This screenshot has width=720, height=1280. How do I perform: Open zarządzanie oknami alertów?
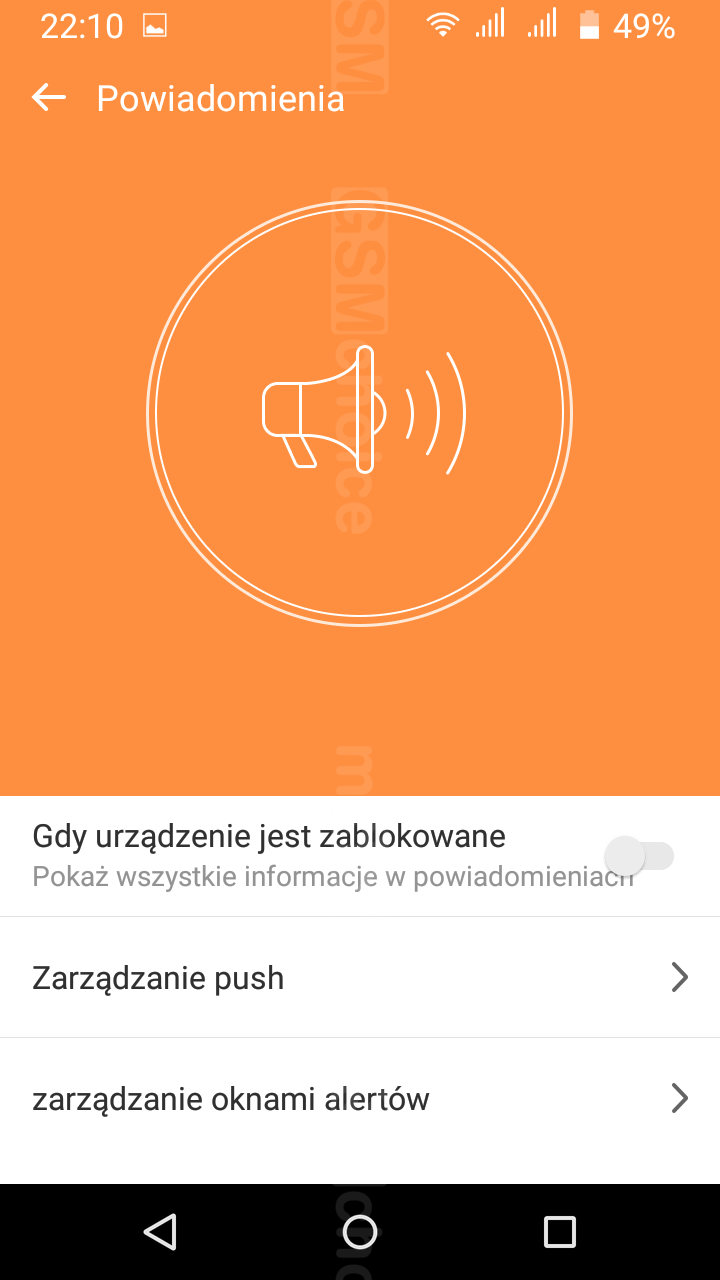(x=360, y=1098)
